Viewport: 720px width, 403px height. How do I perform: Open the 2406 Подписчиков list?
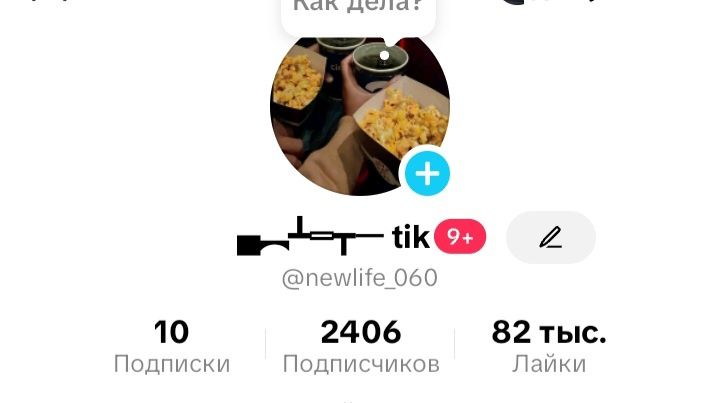pyautogui.click(x=361, y=346)
